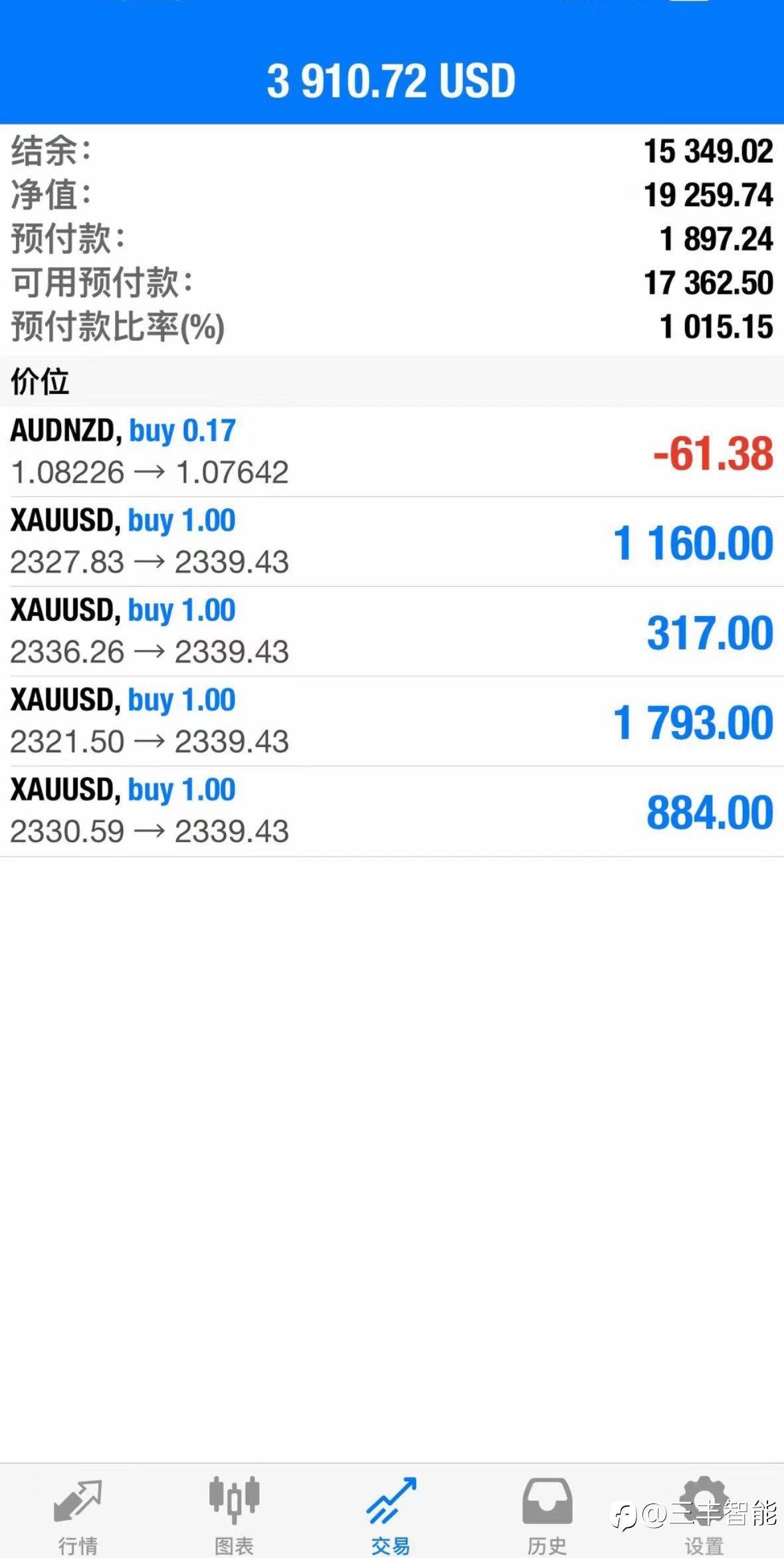Screen dimensions: 784x1558
Task: Select the 交易 trade tab
Action: click(391, 1513)
